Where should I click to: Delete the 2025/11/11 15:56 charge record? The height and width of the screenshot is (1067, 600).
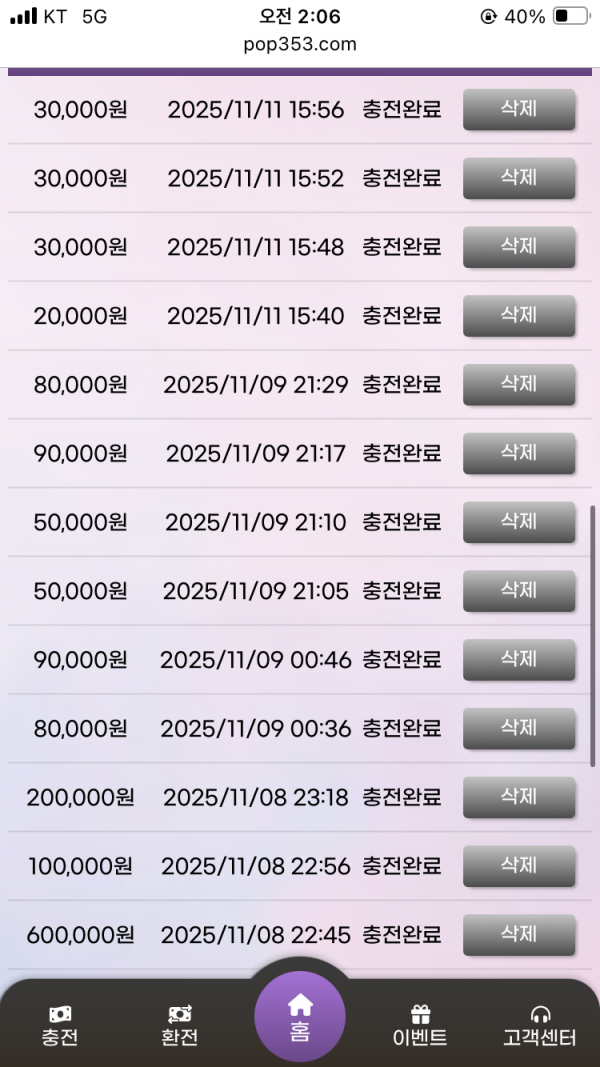(x=518, y=110)
